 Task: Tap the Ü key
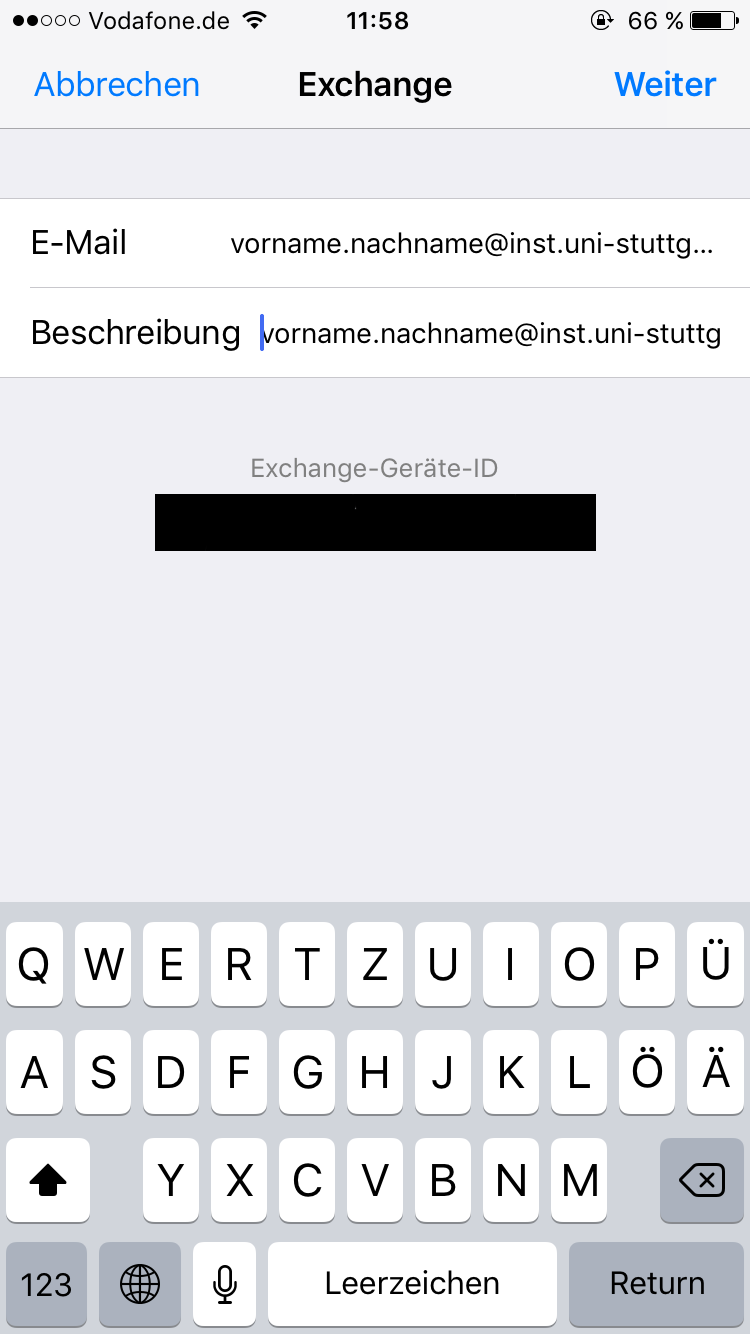click(716, 965)
